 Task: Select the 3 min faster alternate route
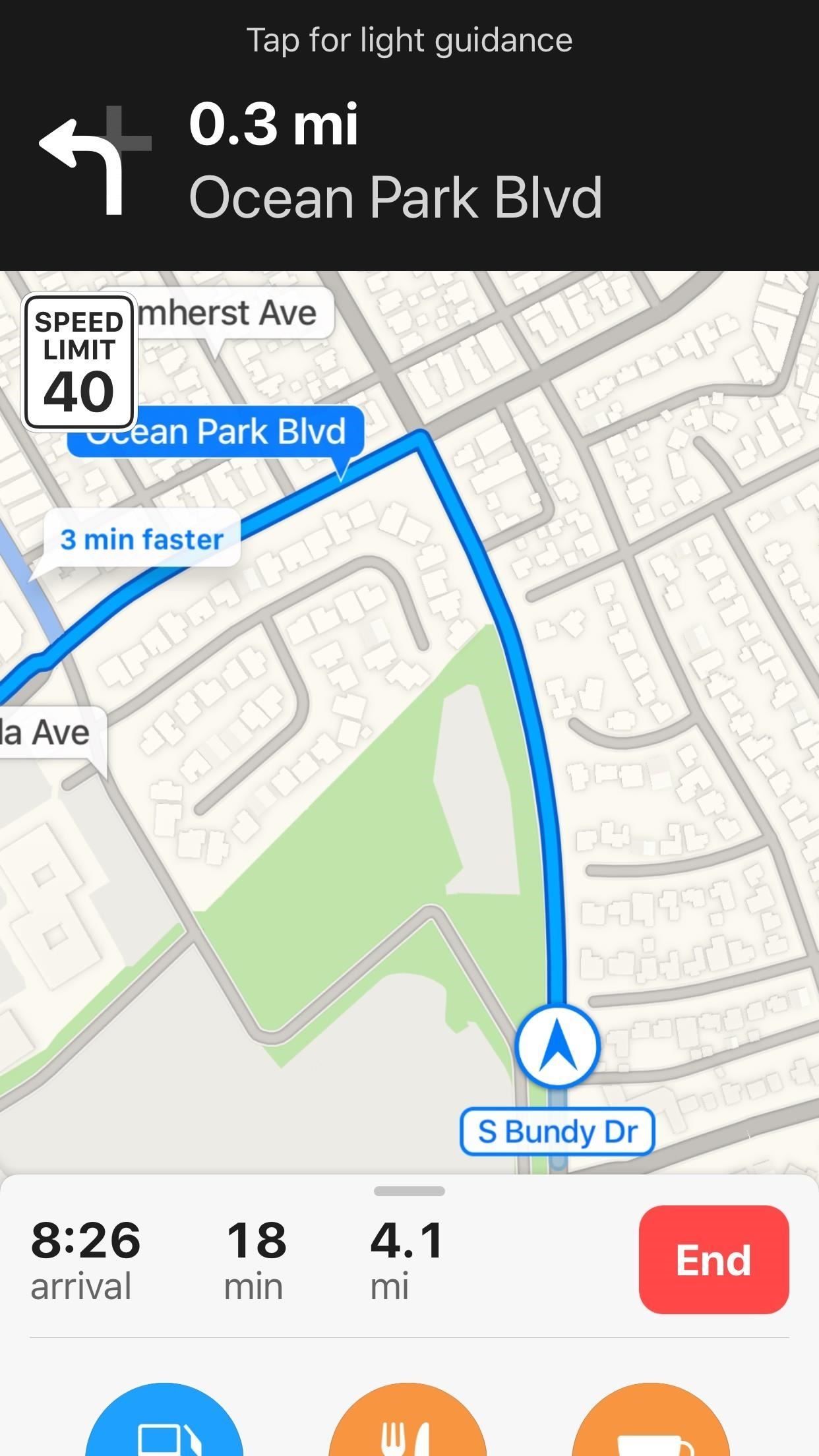pos(142,539)
